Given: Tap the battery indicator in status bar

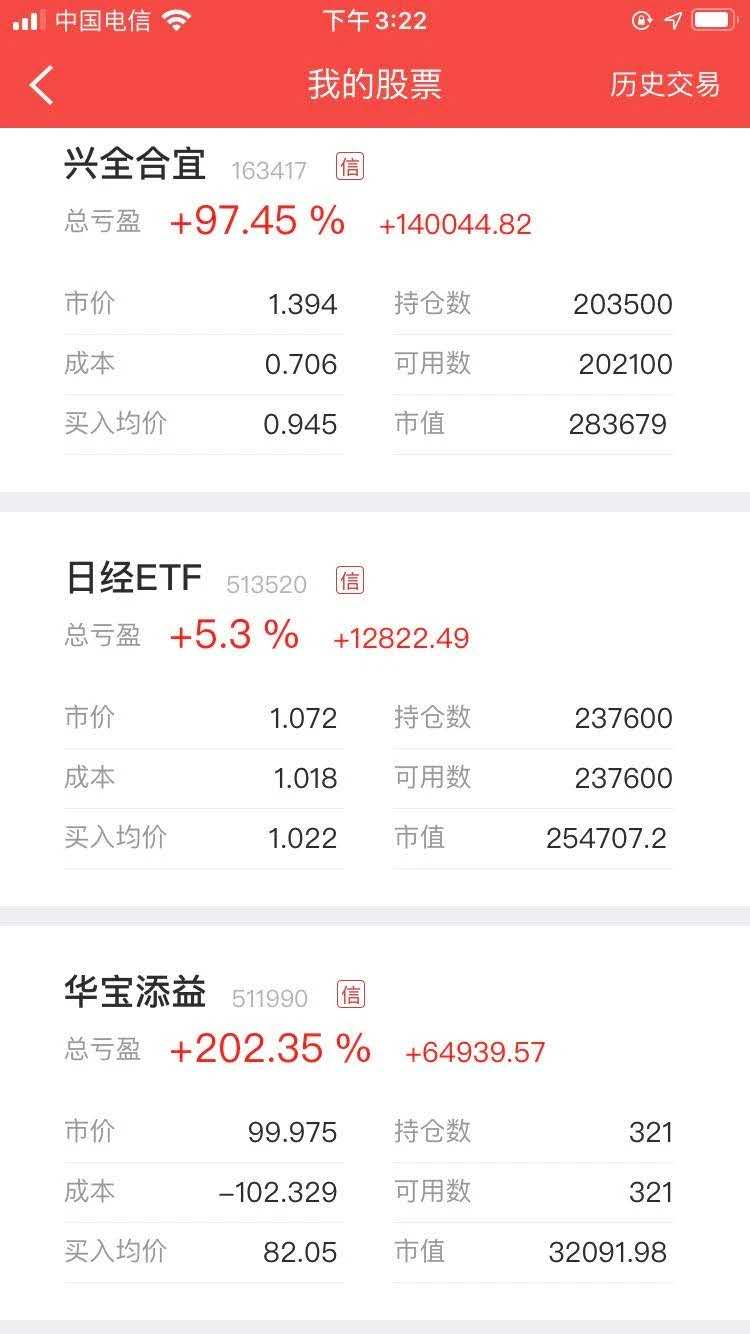Looking at the screenshot, I should click(x=715, y=19).
